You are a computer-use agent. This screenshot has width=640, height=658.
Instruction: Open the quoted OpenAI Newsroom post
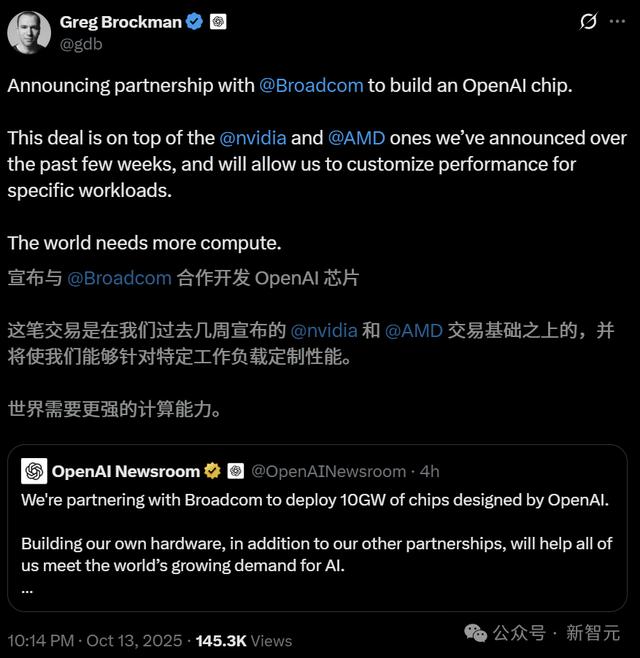pos(317,527)
